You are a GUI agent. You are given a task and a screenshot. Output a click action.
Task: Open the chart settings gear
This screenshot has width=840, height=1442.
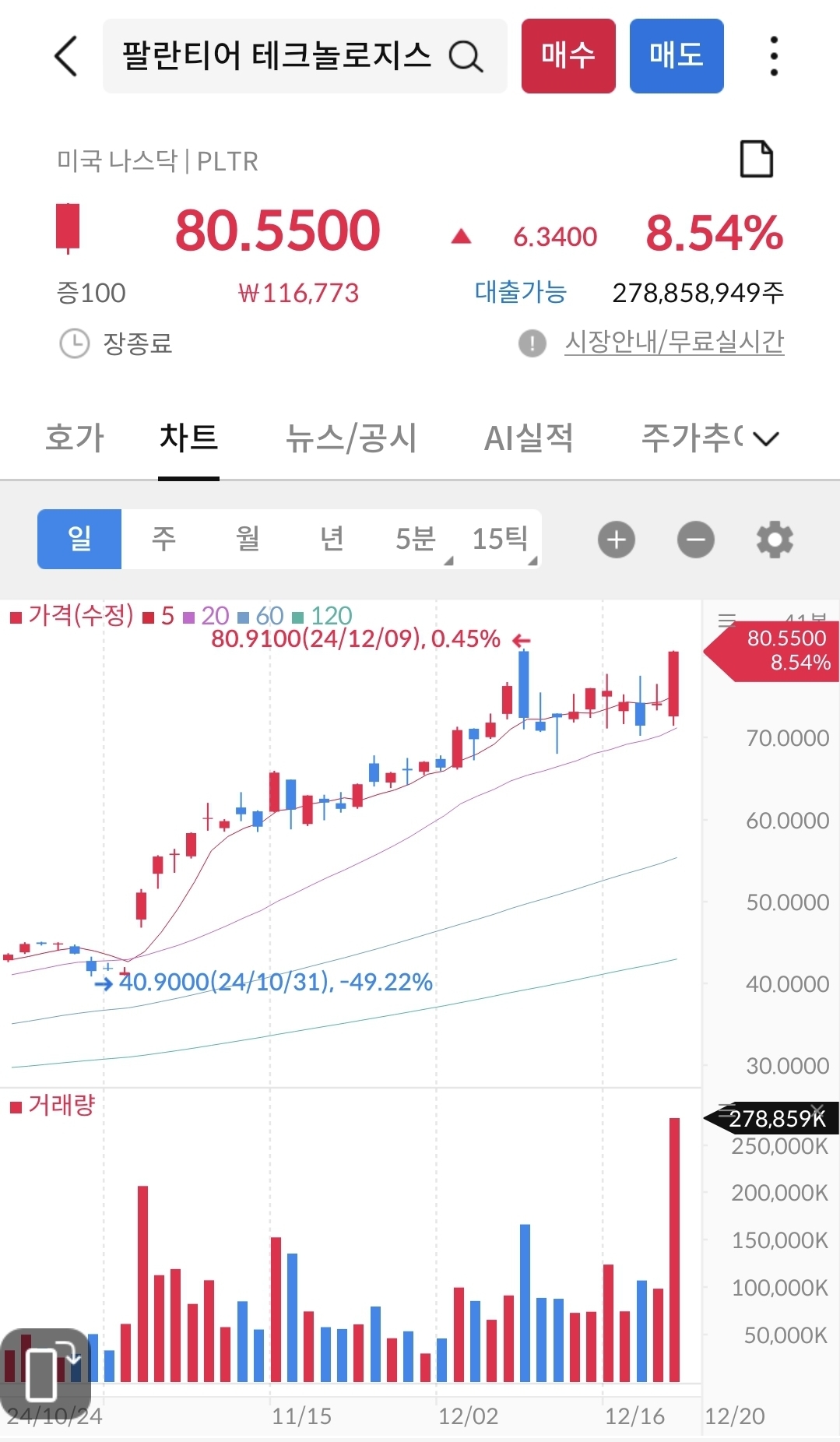click(774, 539)
